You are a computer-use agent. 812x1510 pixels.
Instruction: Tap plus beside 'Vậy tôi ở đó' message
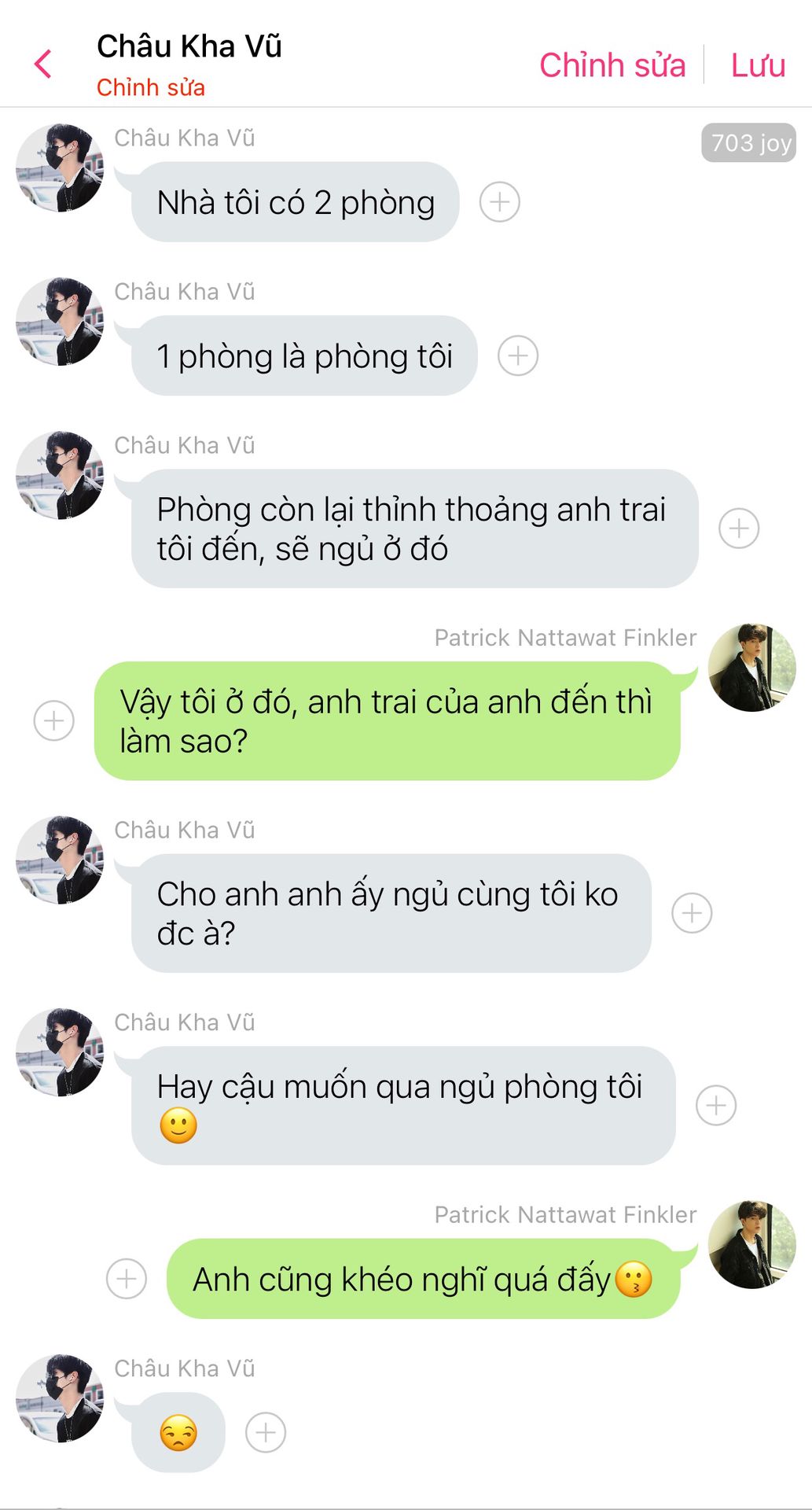point(54,720)
